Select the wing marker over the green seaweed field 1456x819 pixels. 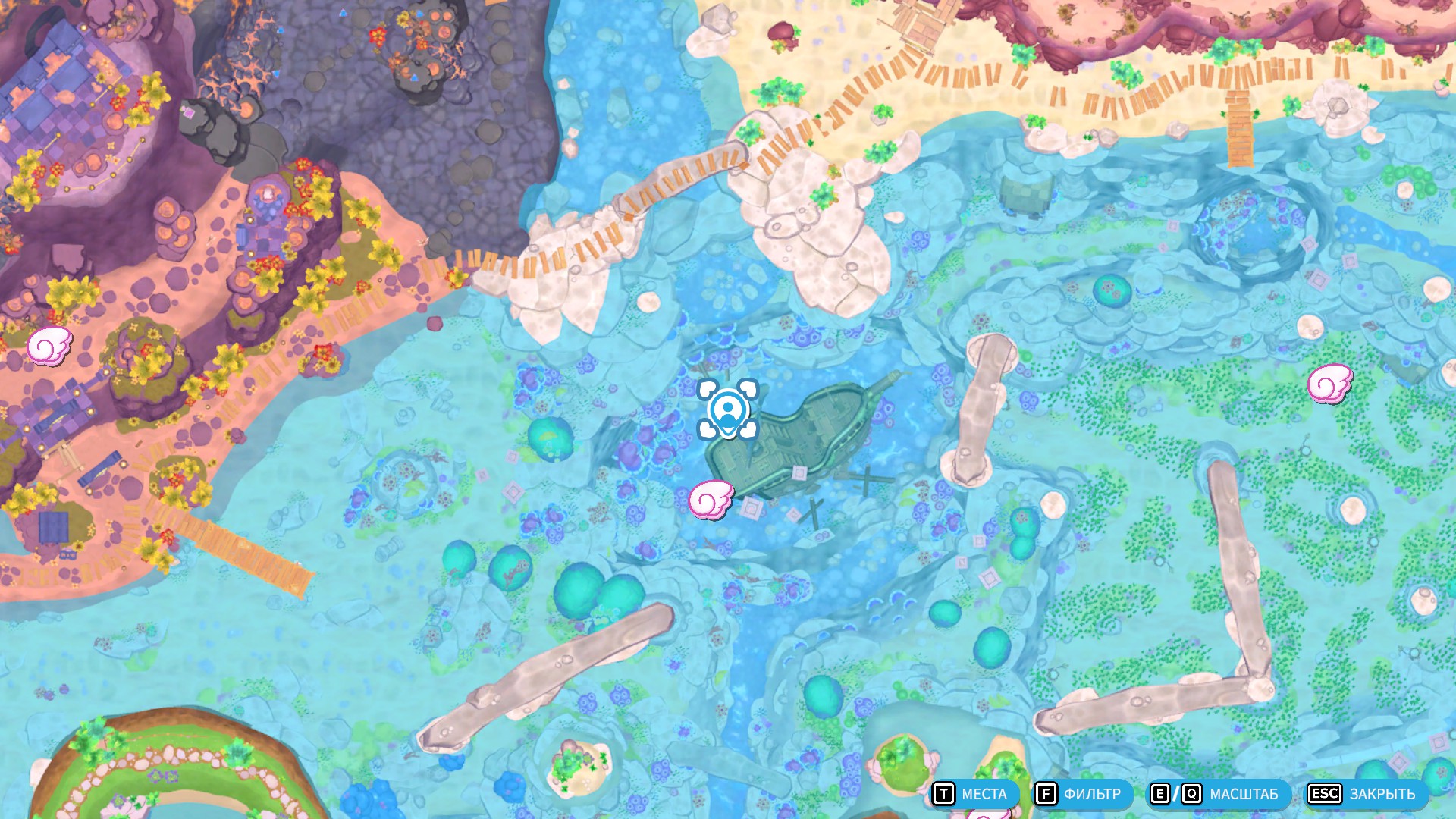1330,383
